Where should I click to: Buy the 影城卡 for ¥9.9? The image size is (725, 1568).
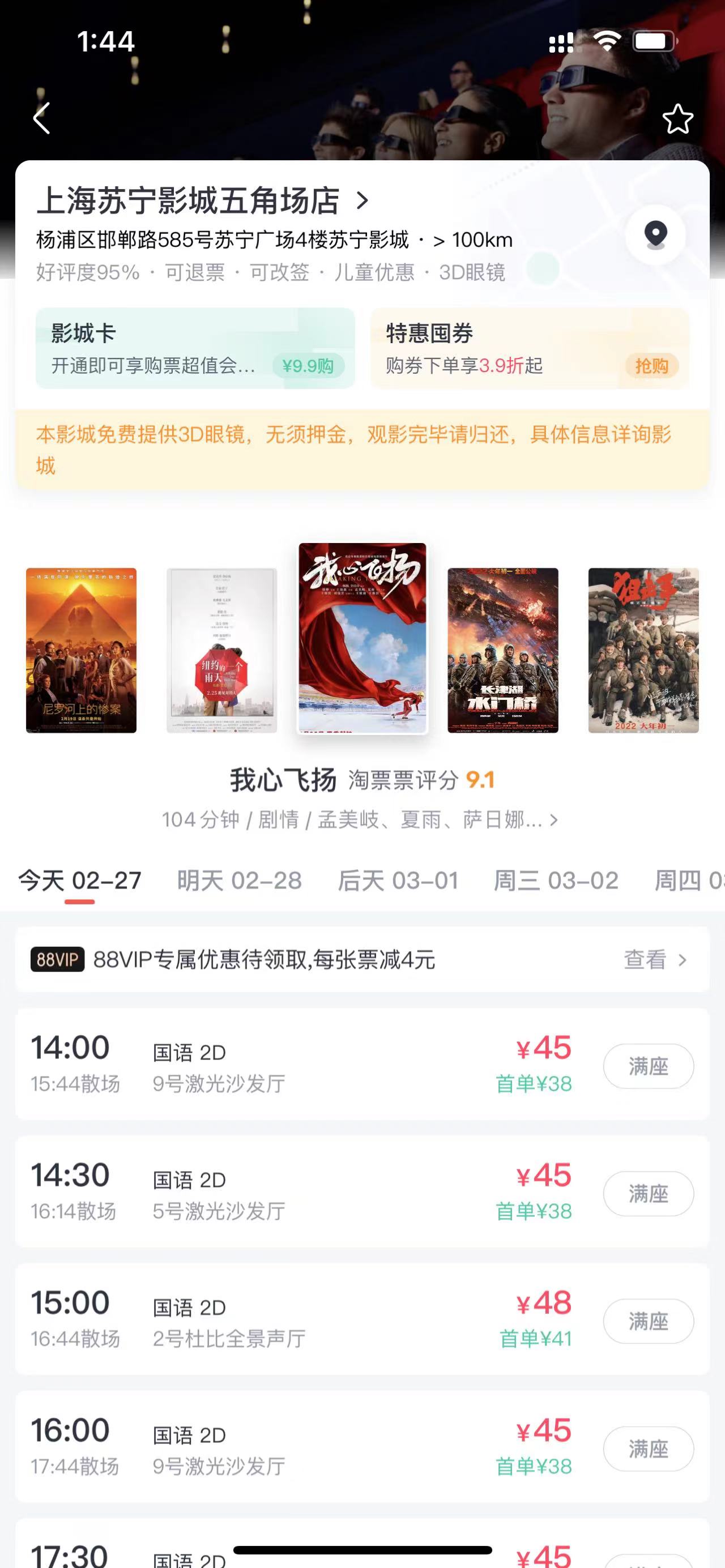tap(308, 366)
